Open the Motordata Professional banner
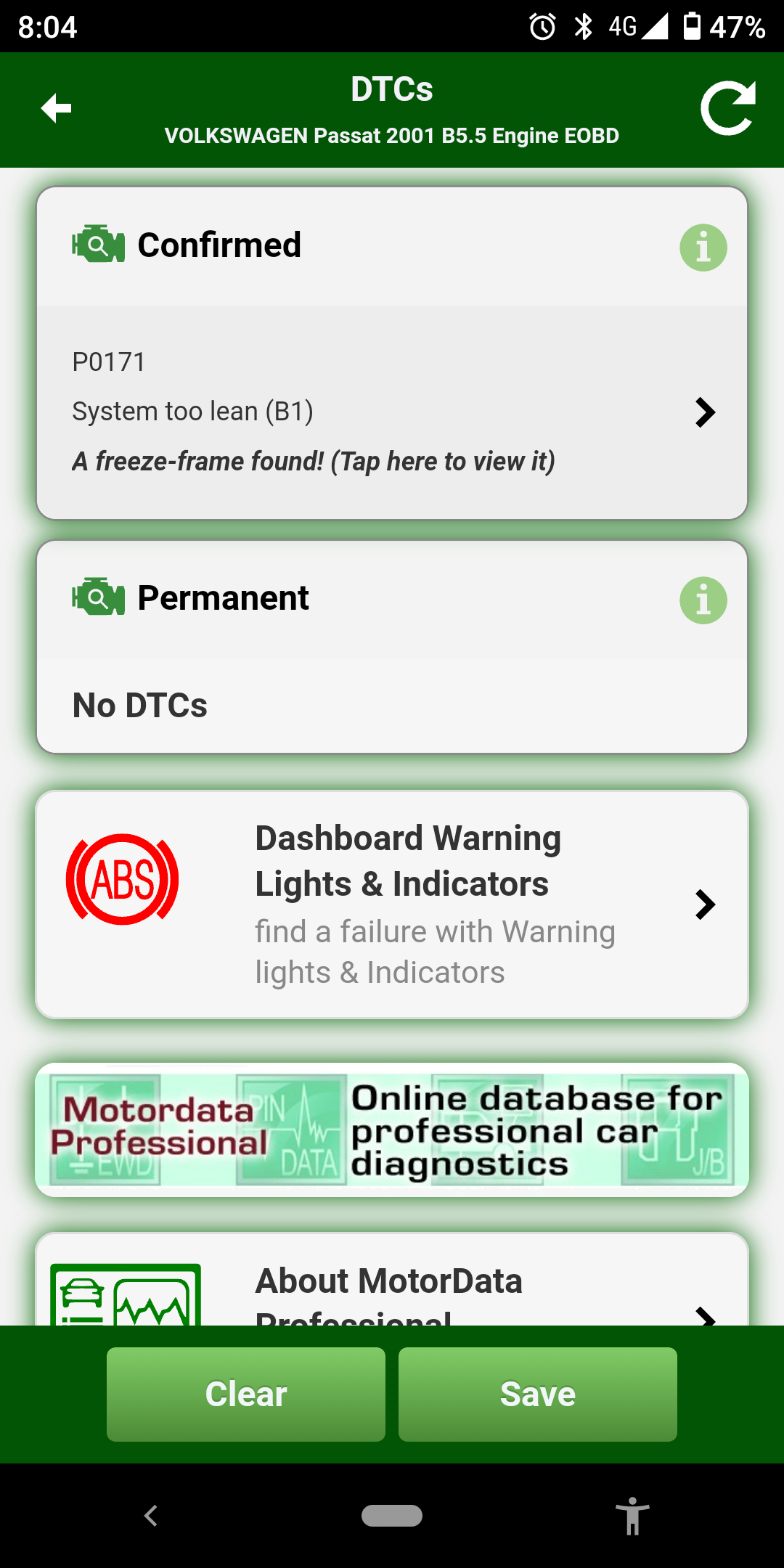The height and width of the screenshot is (1568, 784). [392, 1130]
